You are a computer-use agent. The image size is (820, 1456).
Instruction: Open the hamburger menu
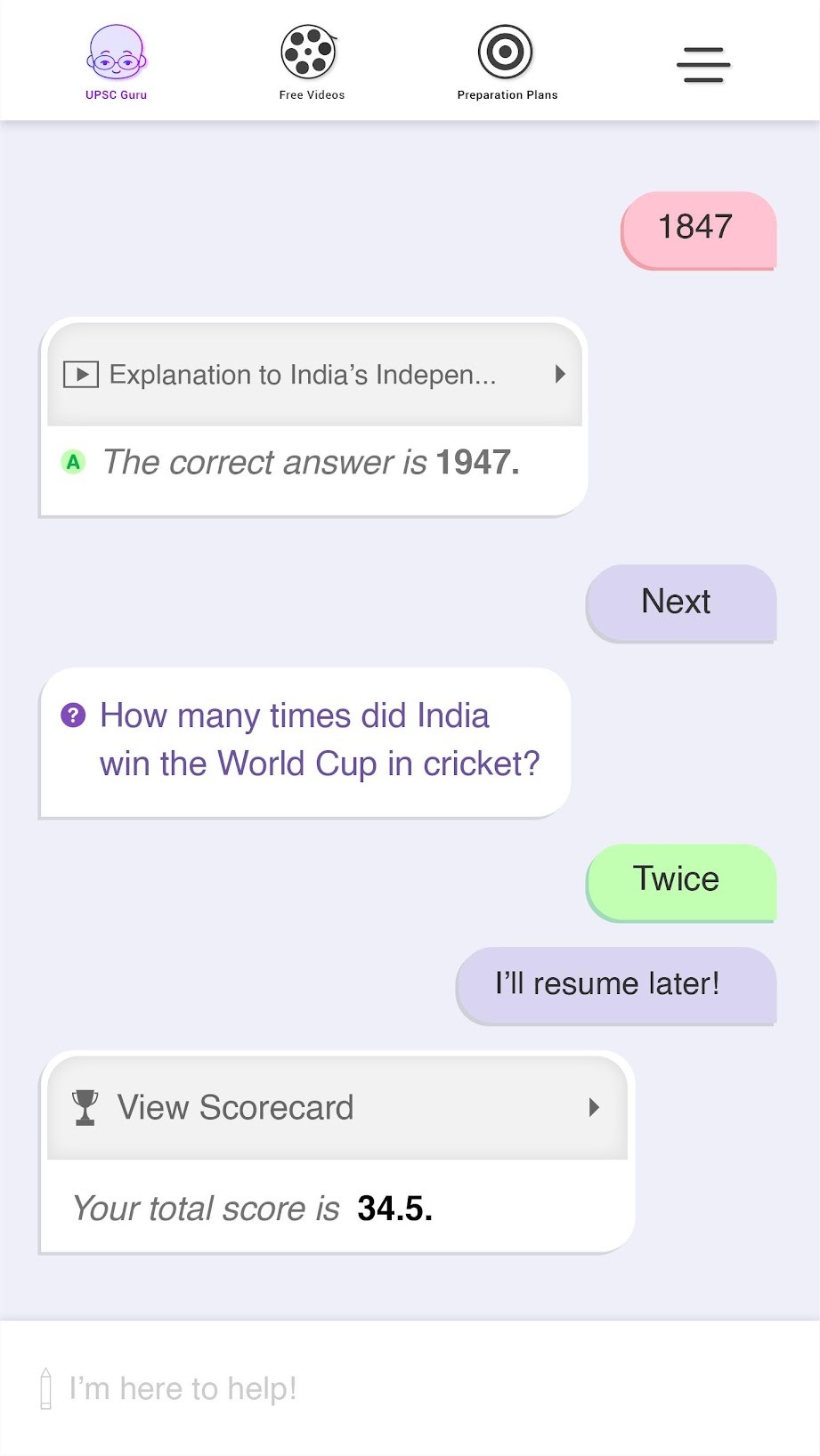pos(703,65)
